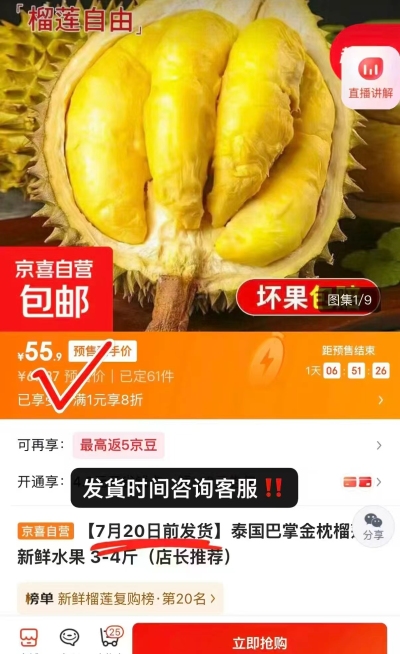Tap 立即抢购 to buy now
The height and width of the screenshot is (654, 400).
259,641
